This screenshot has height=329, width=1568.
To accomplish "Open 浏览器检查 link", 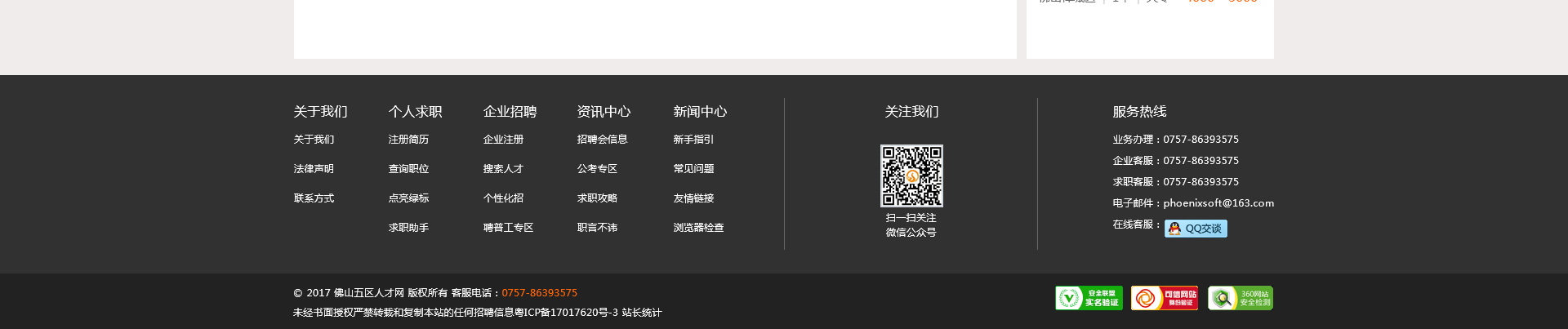I will click(698, 228).
